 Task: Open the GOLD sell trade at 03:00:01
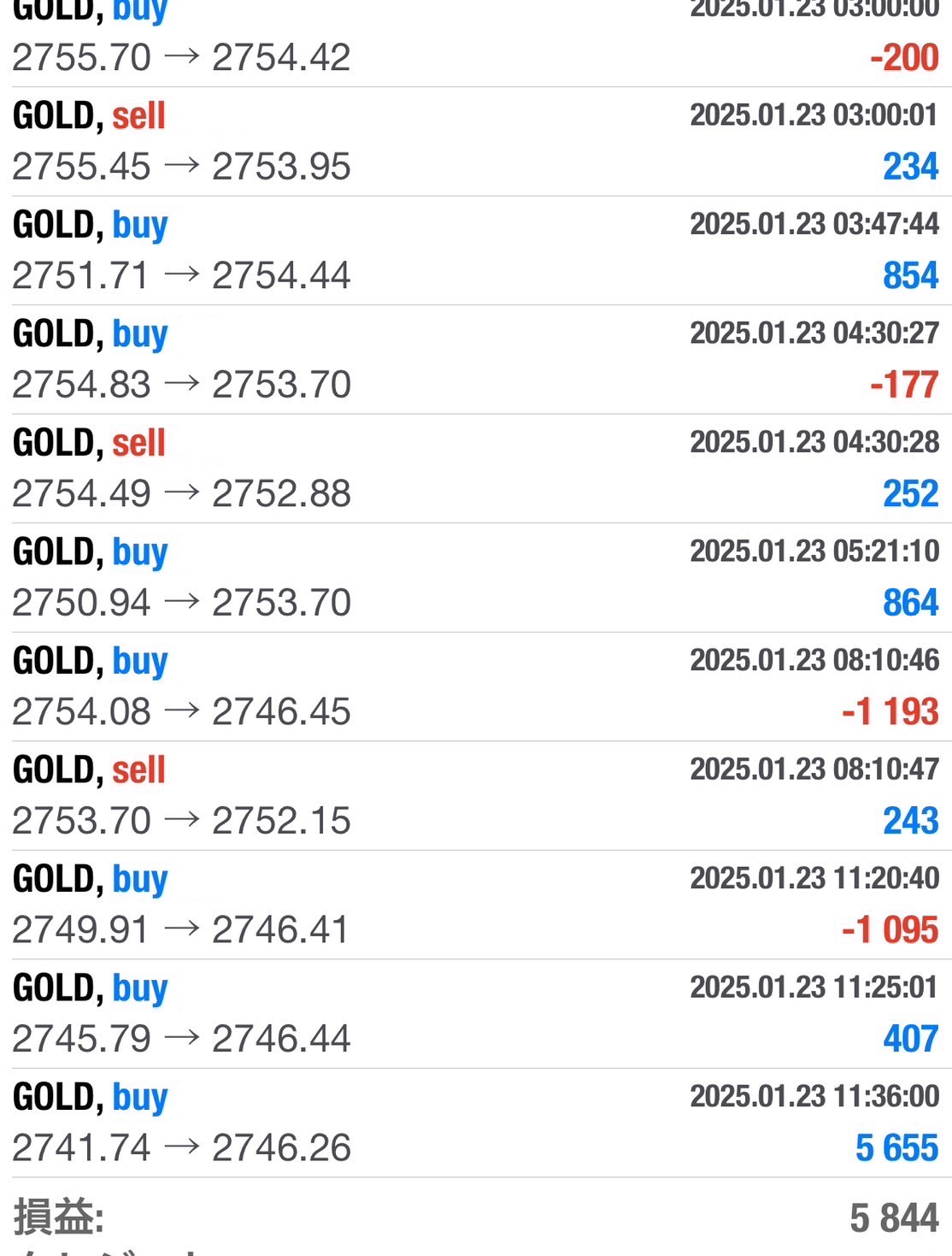pyautogui.click(x=475, y=141)
